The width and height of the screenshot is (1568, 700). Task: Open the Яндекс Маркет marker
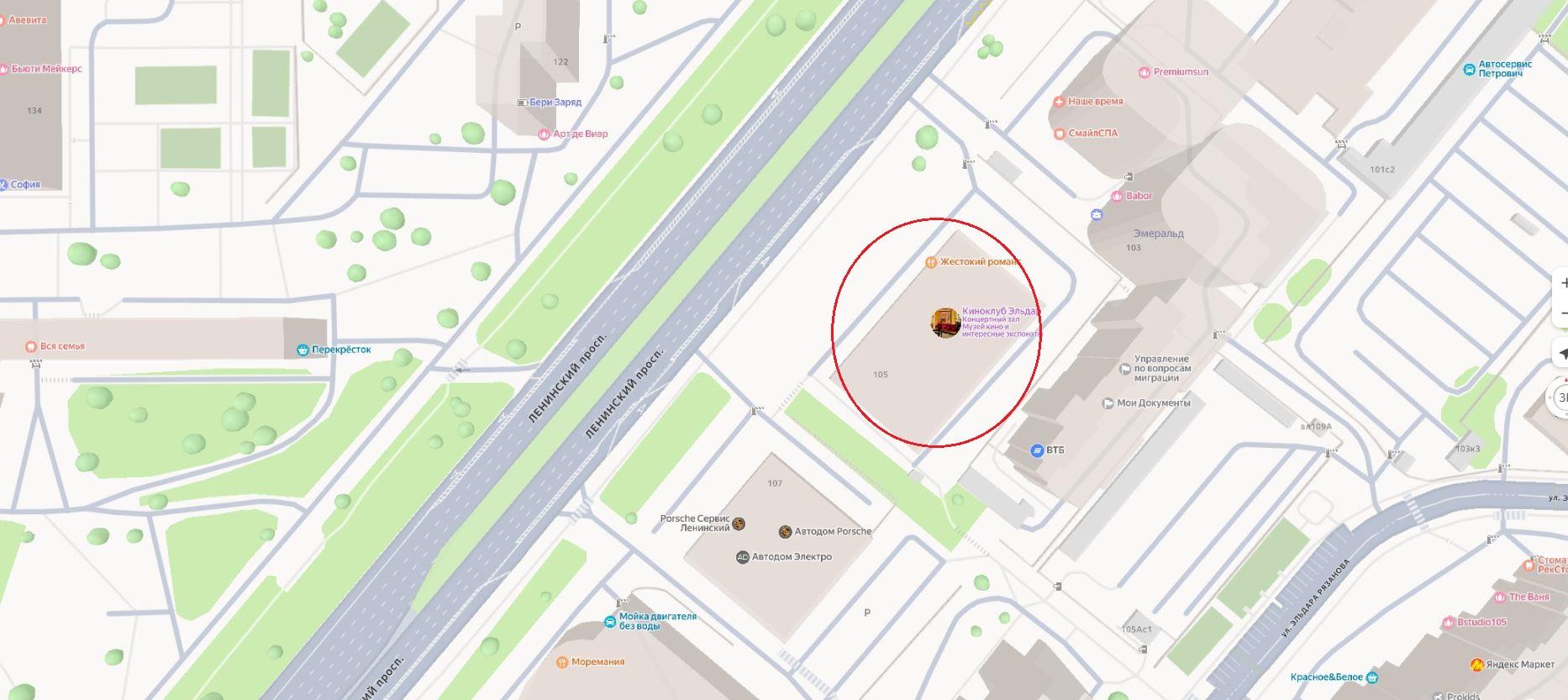[x=1476, y=665]
